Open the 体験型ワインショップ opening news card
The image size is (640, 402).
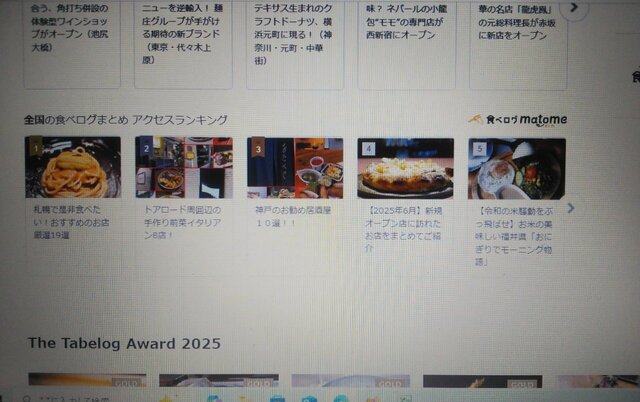pyautogui.click(x=71, y=30)
